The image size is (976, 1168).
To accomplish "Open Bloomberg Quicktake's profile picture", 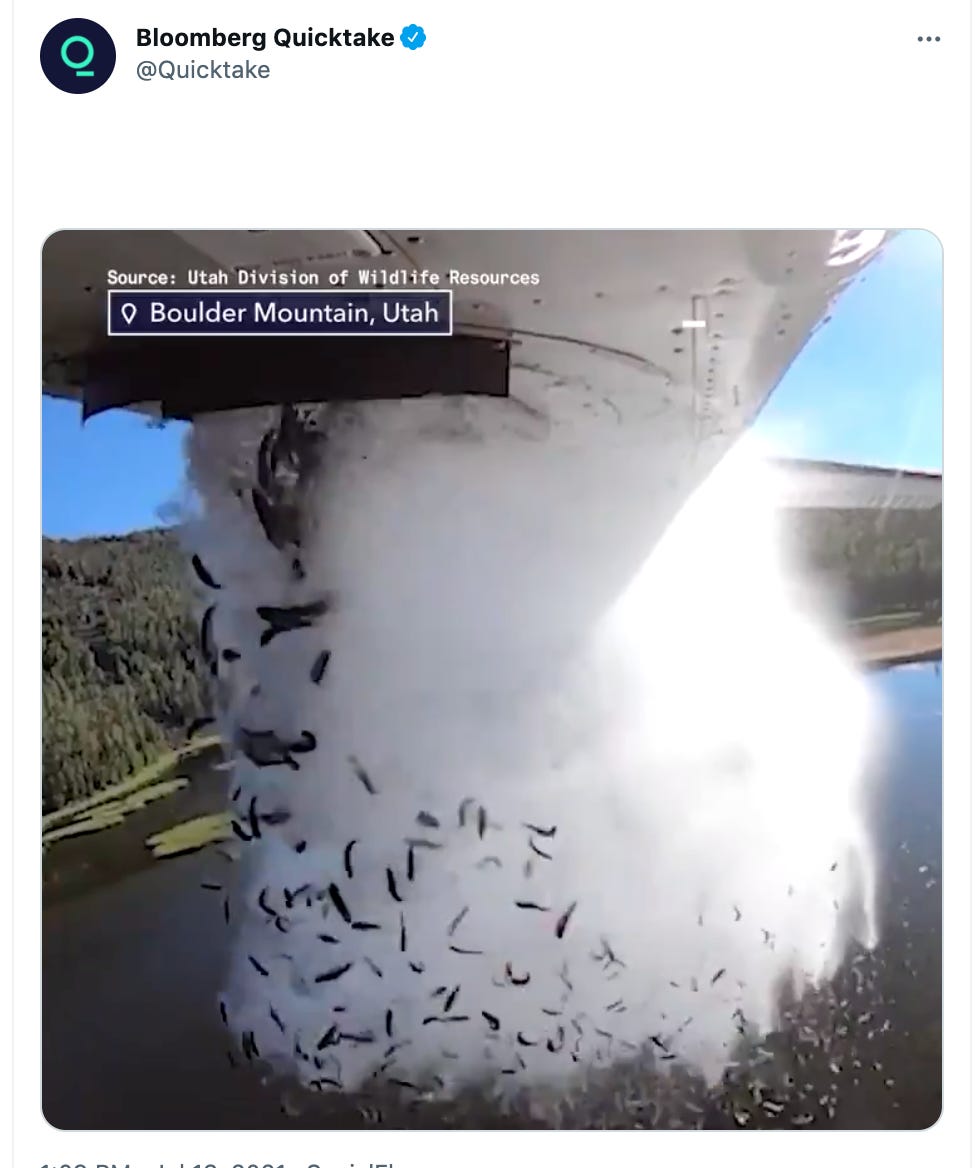I will coord(78,56).
